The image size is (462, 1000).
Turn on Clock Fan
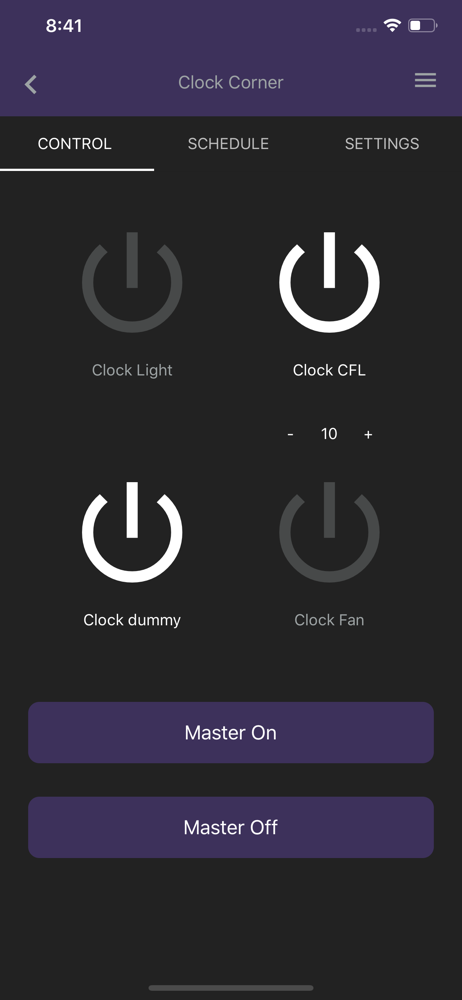click(x=329, y=532)
